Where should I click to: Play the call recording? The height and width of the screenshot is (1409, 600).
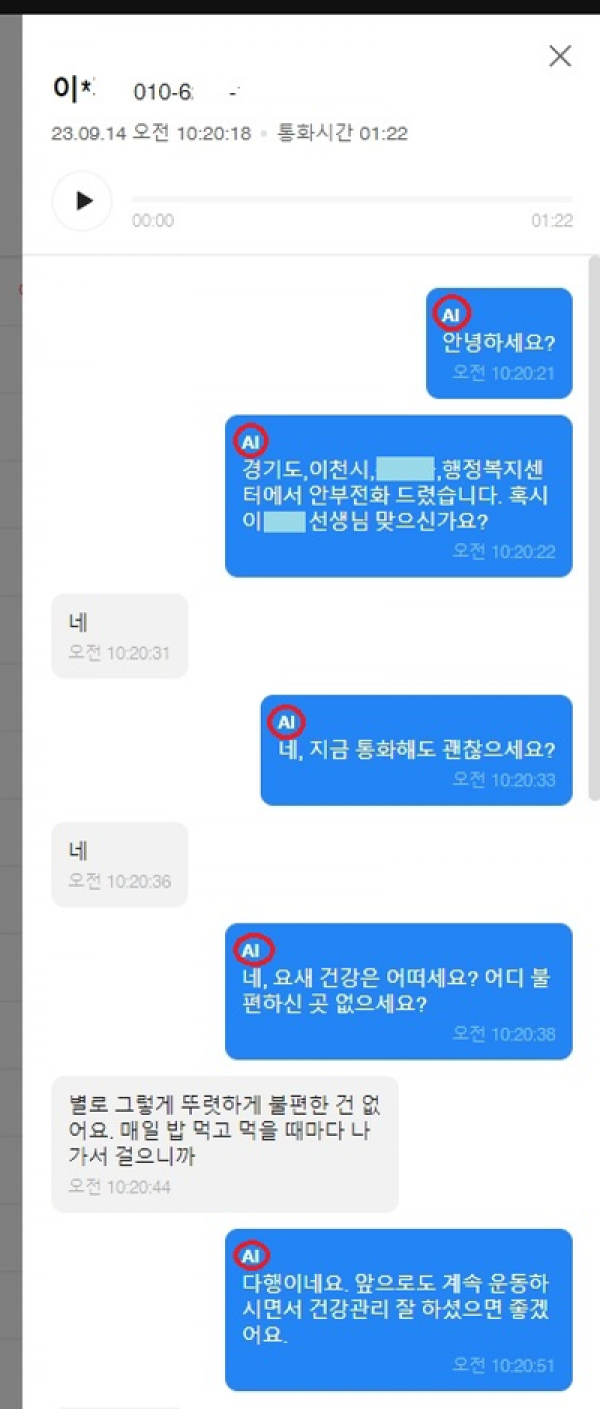pos(82,201)
